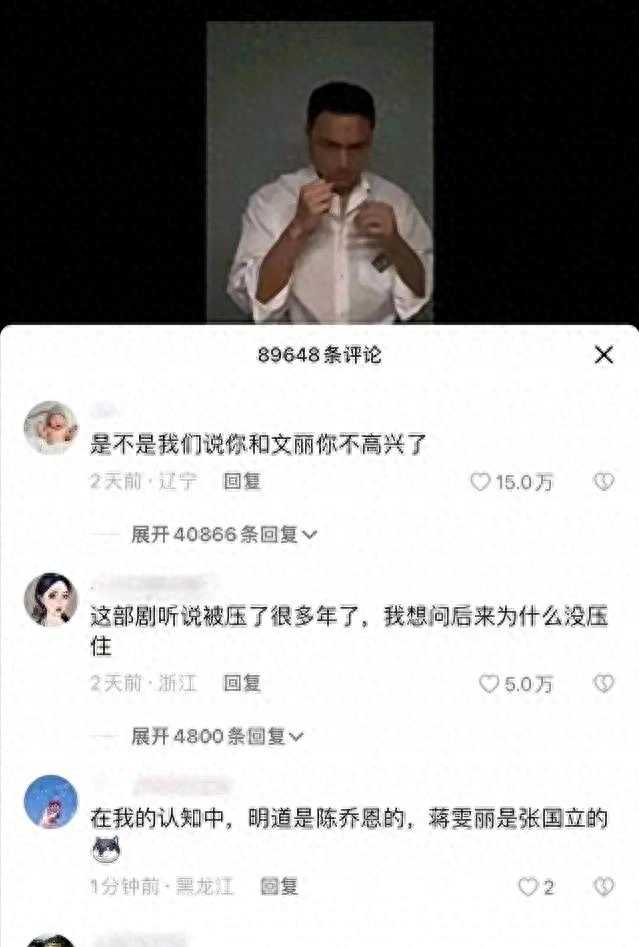This screenshot has width=639, height=947.
Task: Reply to the comment from 辽宁
Action: point(242,482)
